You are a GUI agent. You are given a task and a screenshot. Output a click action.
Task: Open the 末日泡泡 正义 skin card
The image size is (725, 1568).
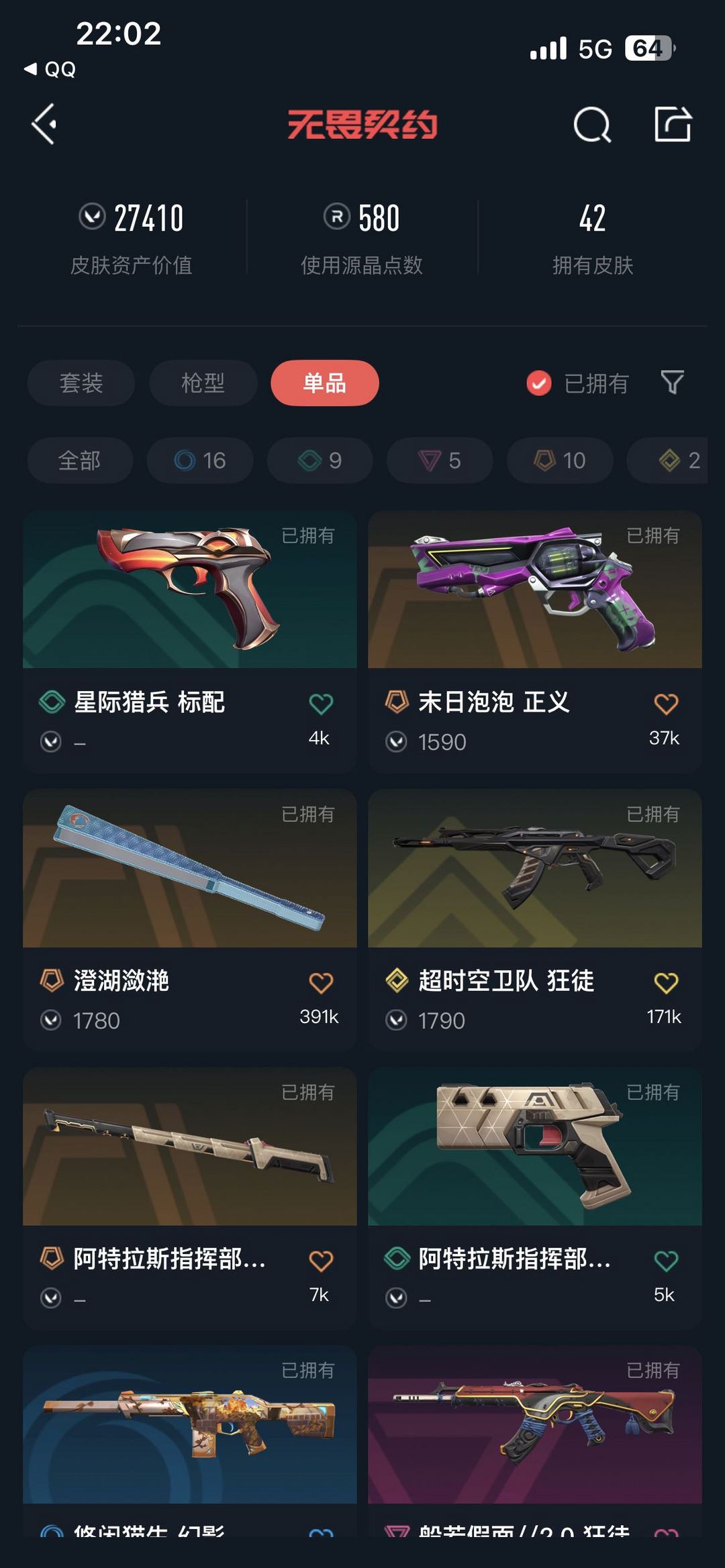(535, 642)
